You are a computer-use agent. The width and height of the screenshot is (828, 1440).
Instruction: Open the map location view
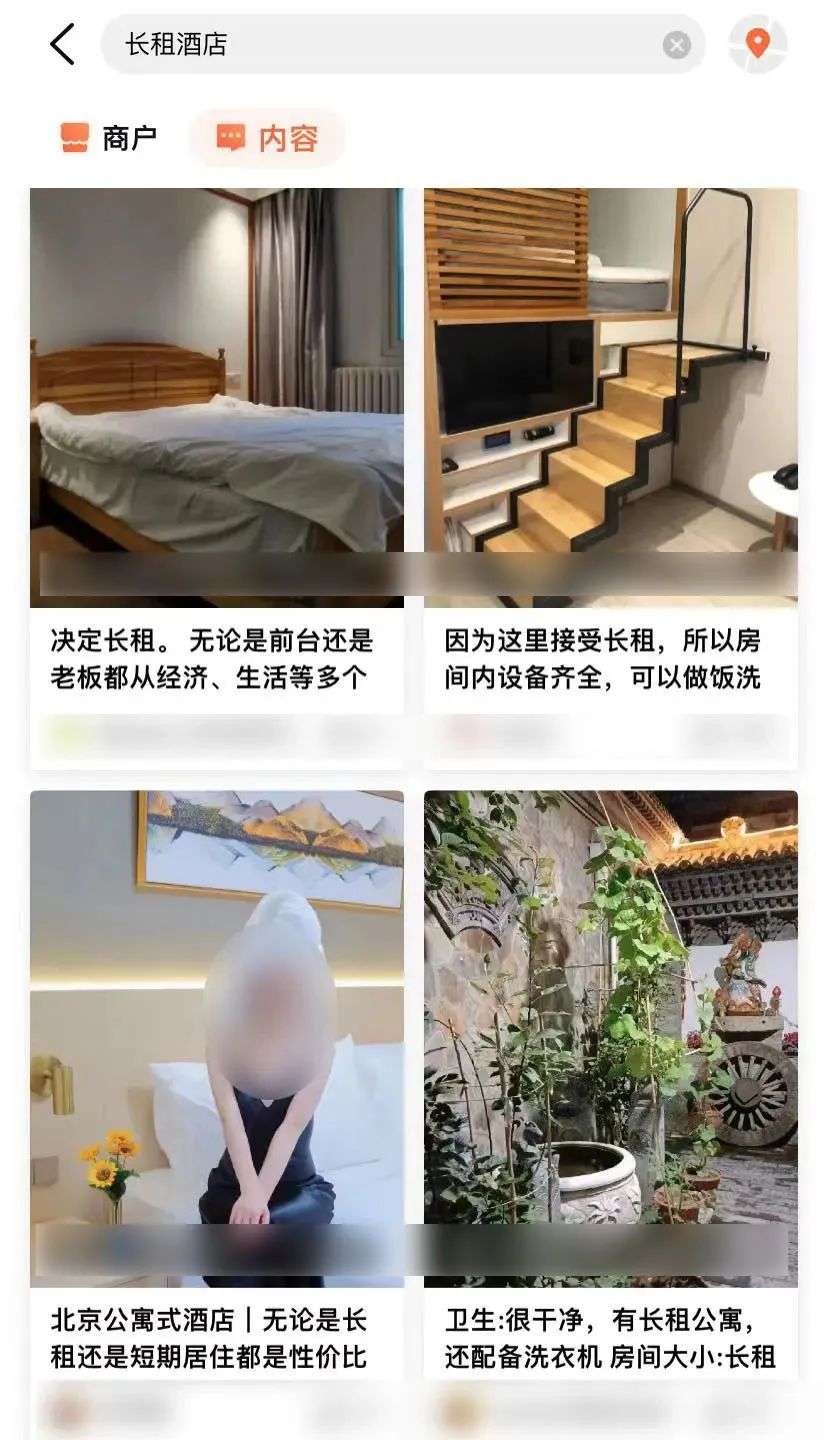(757, 44)
